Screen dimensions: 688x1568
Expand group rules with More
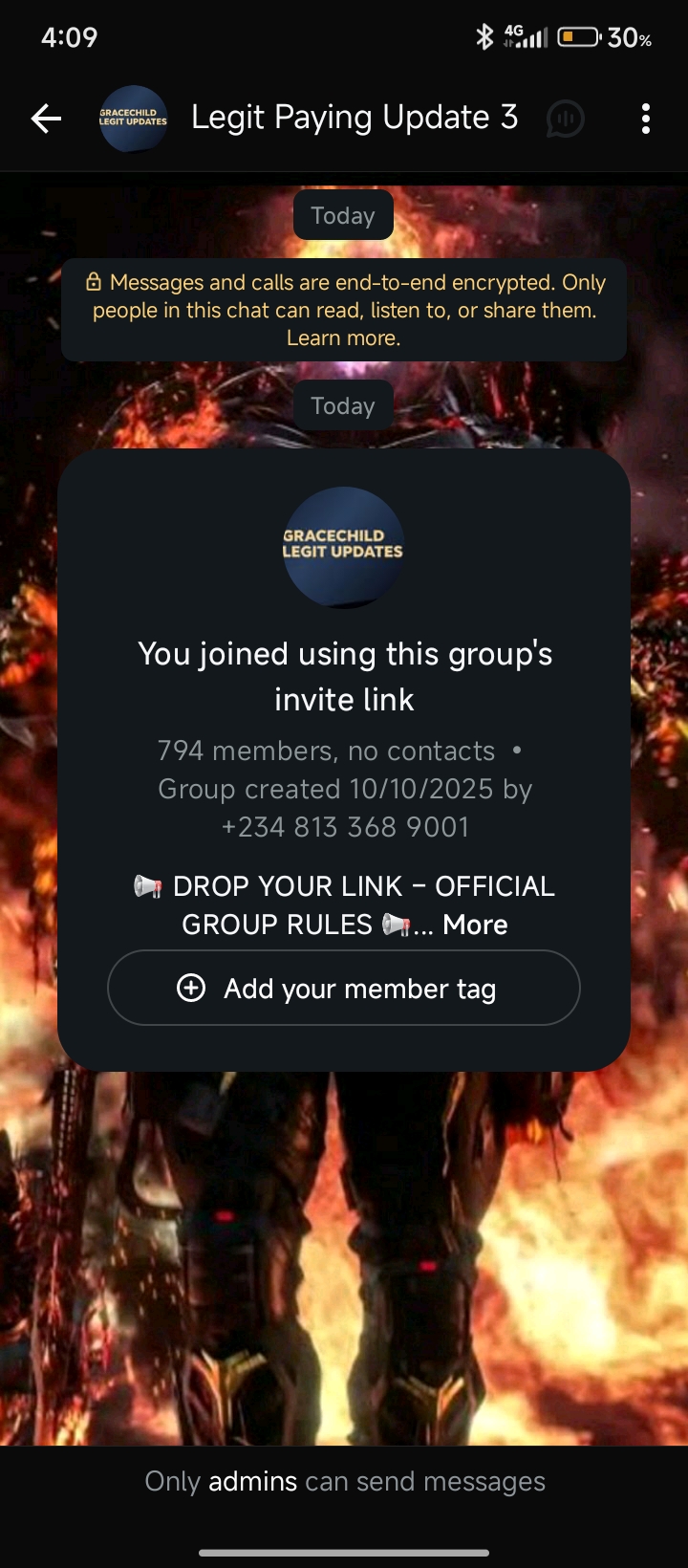(475, 925)
